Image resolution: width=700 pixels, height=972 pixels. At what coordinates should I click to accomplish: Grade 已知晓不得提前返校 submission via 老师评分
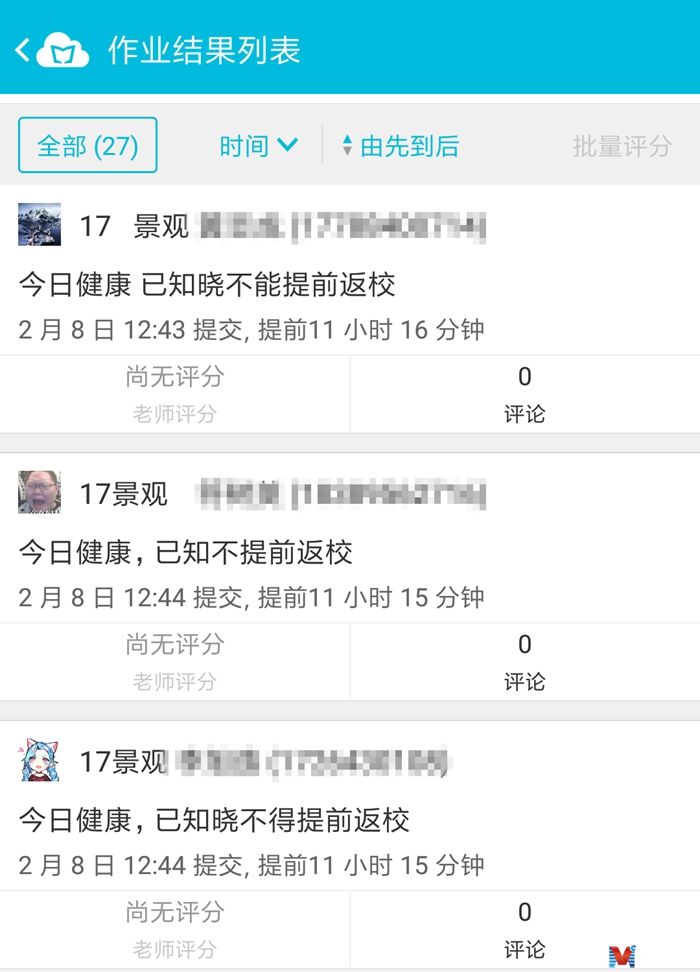coord(175,930)
